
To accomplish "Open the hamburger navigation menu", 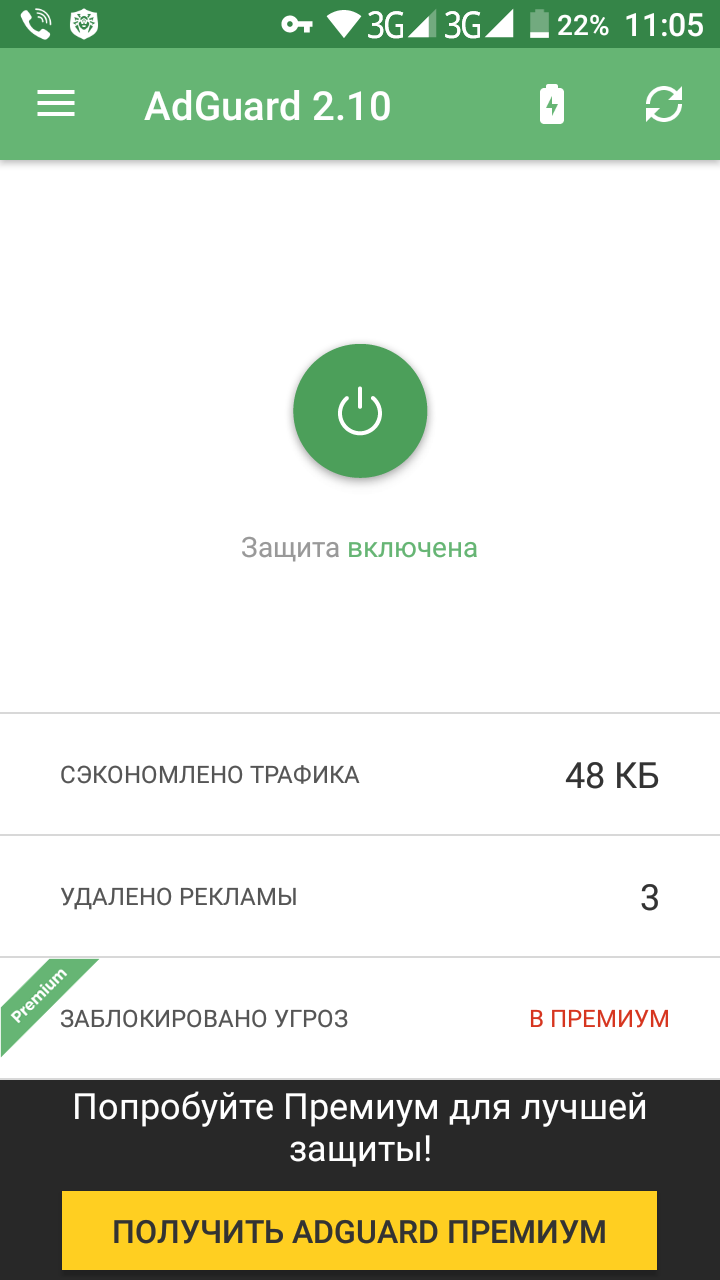I will tap(56, 104).
